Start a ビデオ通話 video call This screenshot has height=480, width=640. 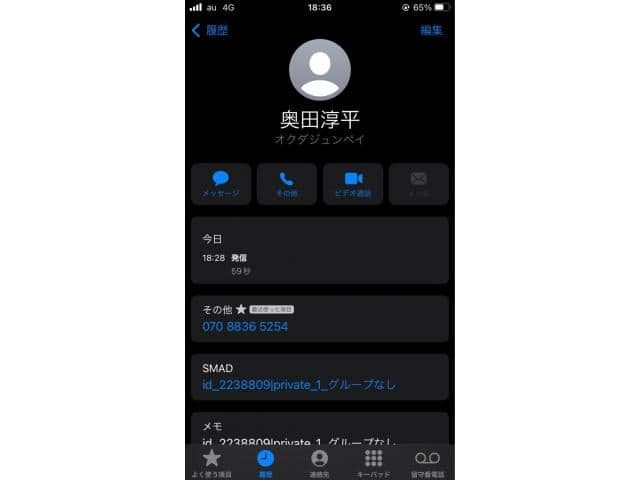point(352,184)
